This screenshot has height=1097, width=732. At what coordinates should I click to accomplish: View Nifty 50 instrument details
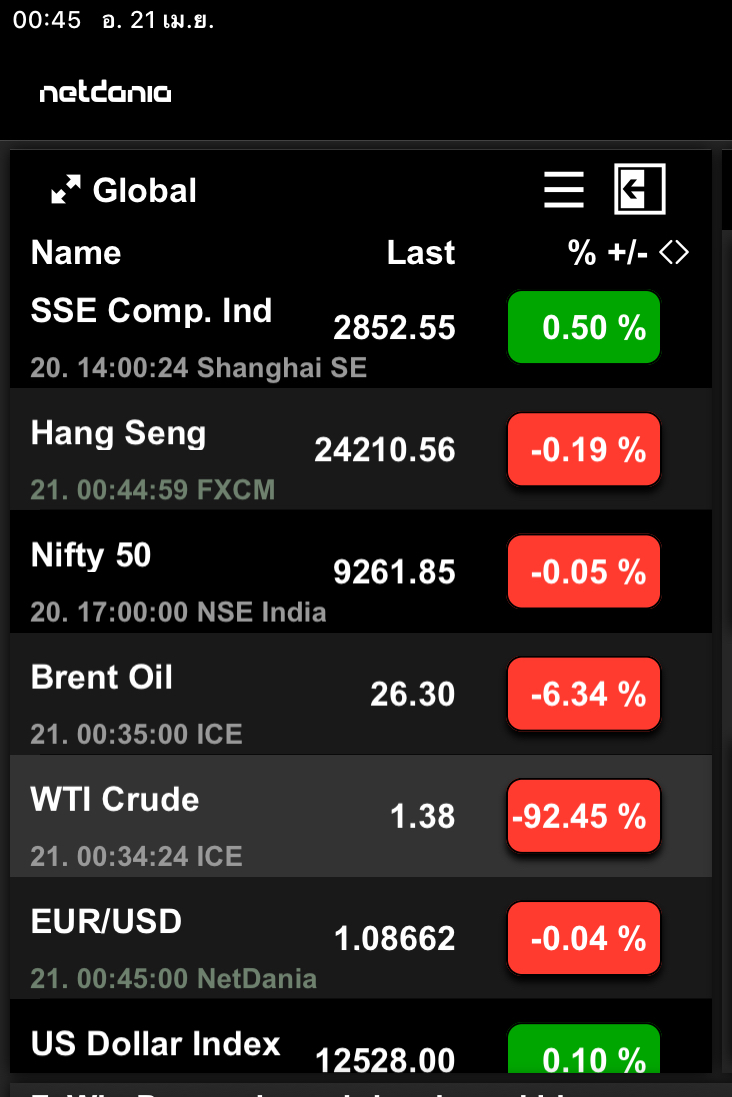pos(361,572)
